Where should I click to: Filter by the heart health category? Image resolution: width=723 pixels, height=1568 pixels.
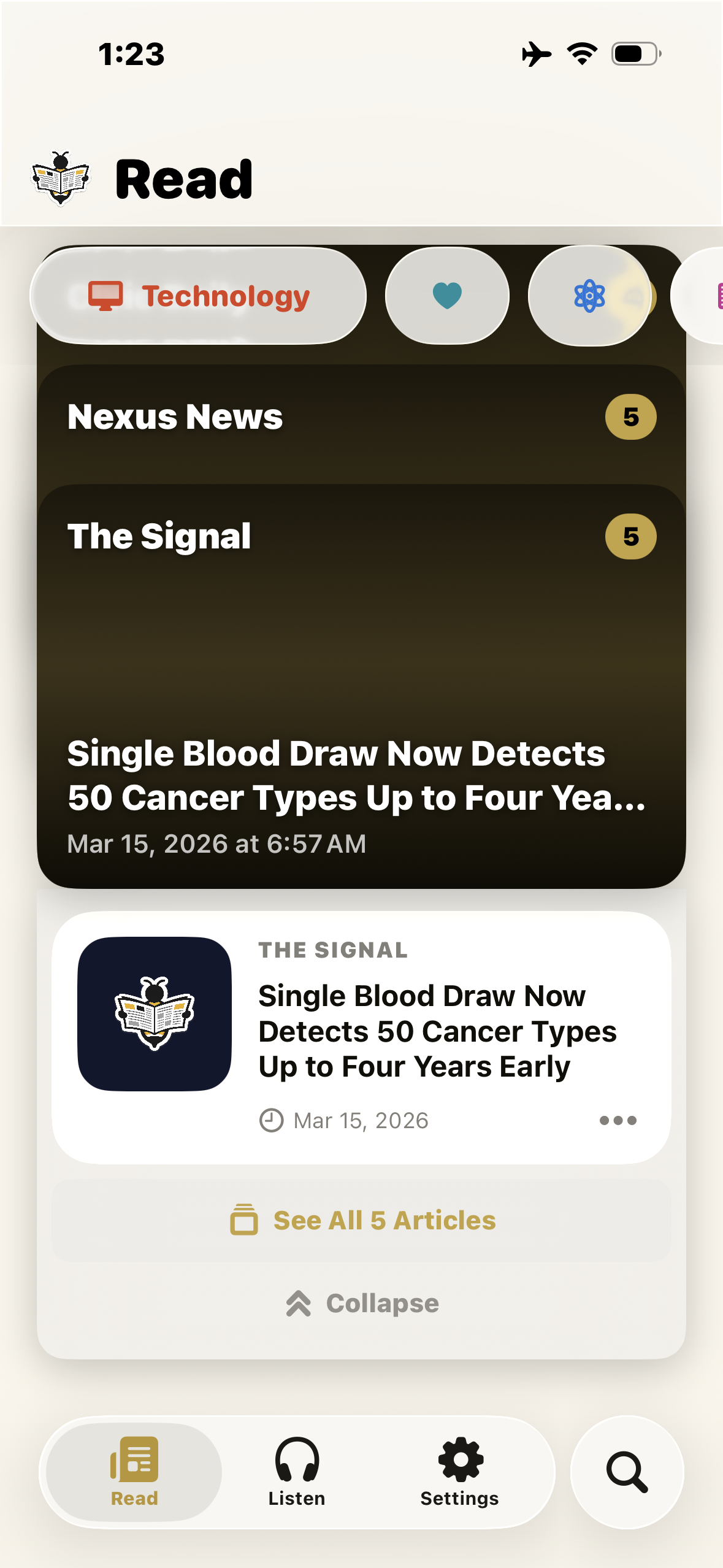point(447,296)
